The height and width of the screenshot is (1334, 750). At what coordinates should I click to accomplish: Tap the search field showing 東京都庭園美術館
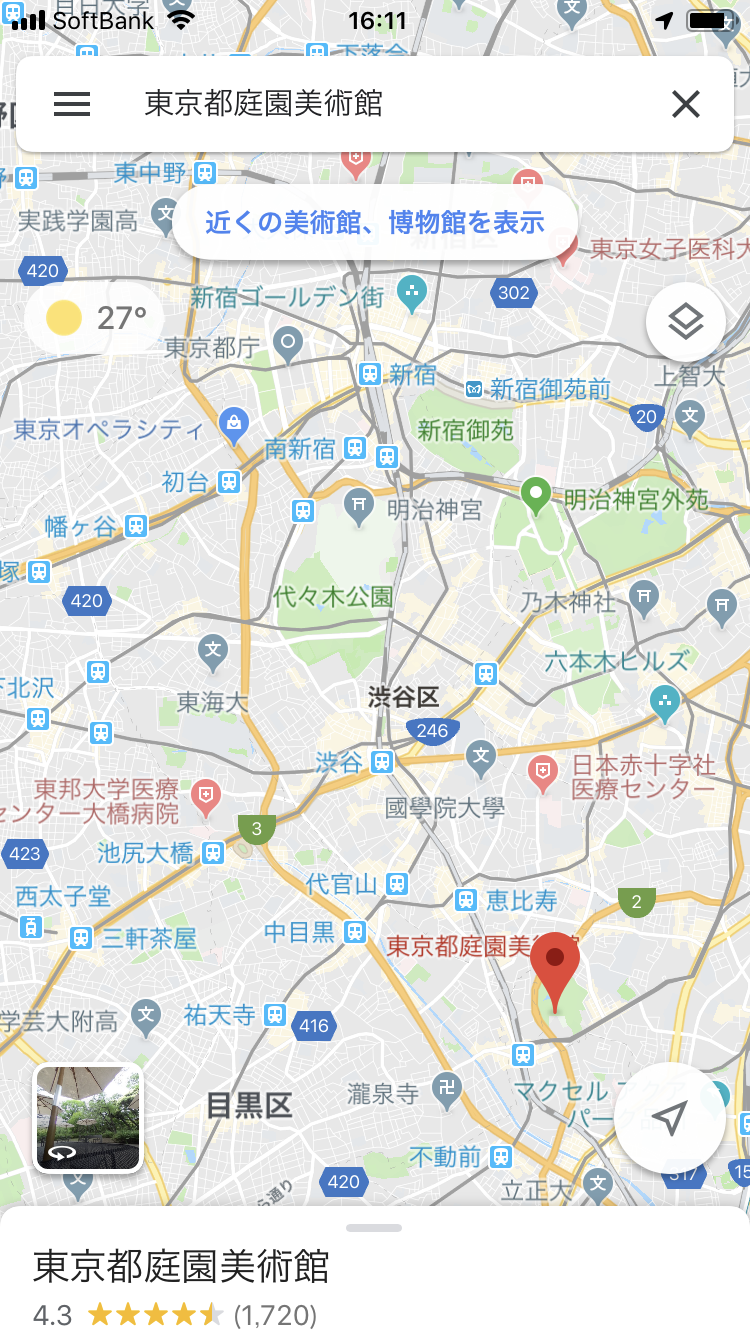pyautogui.click(x=380, y=104)
